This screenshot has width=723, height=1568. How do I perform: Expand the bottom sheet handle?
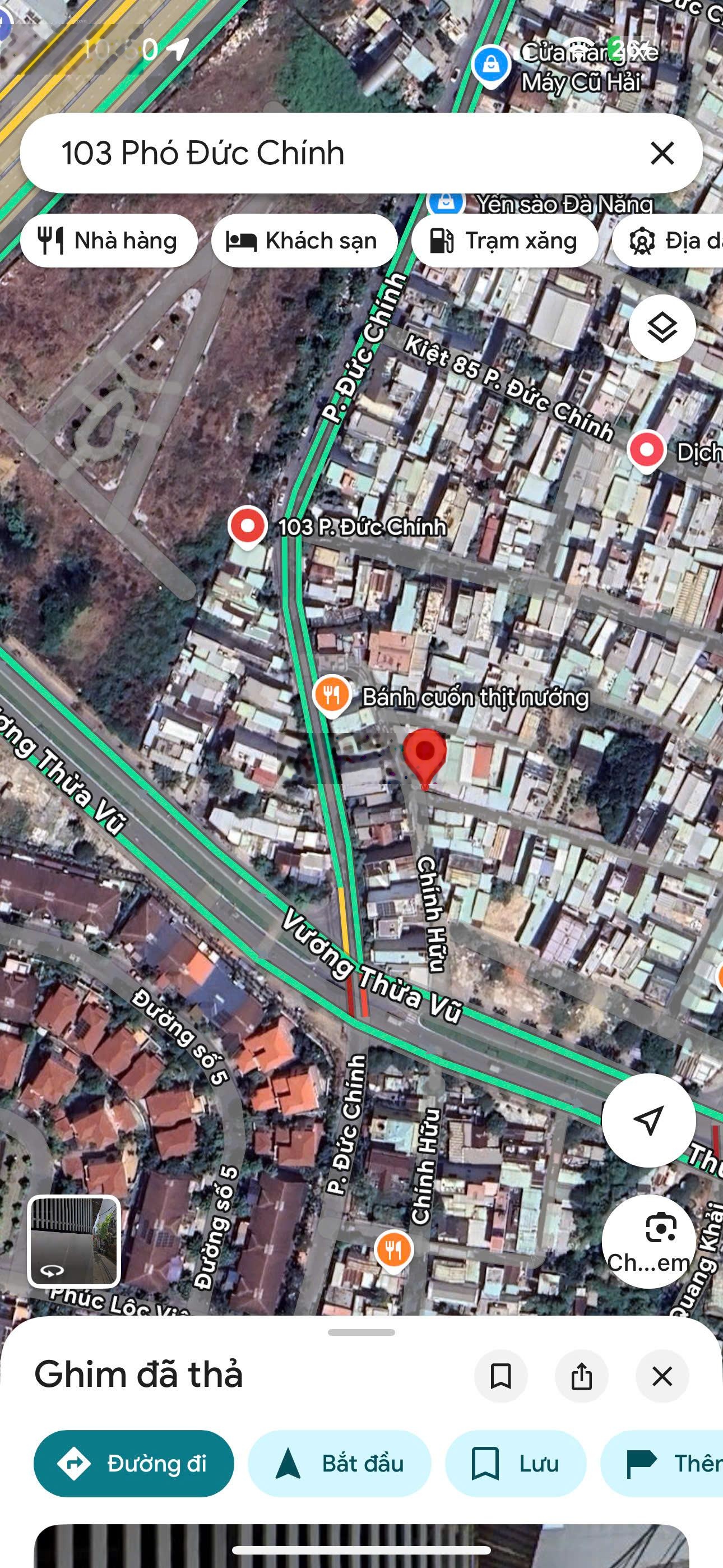tap(361, 1332)
